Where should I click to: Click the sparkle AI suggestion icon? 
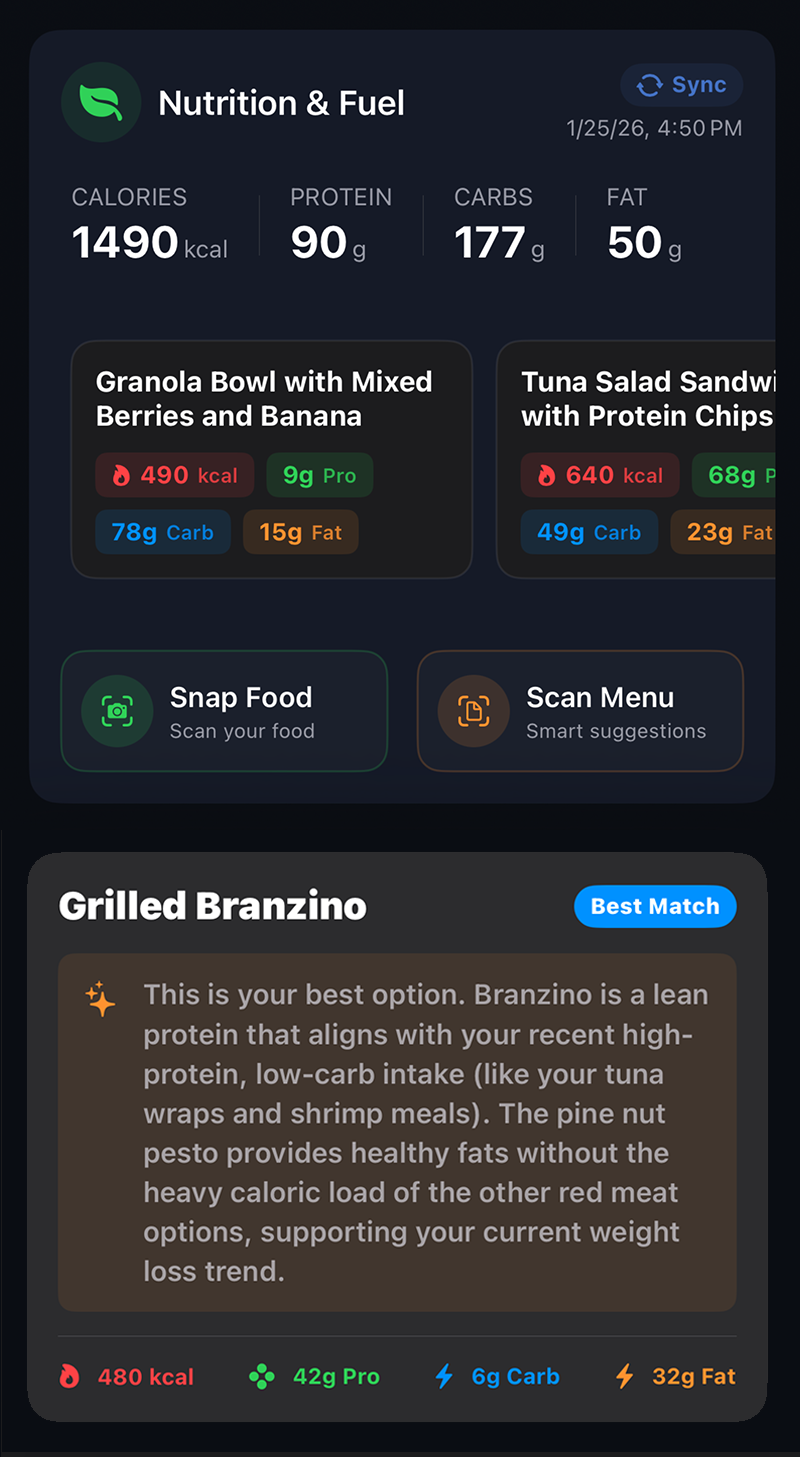click(x=101, y=1000)
